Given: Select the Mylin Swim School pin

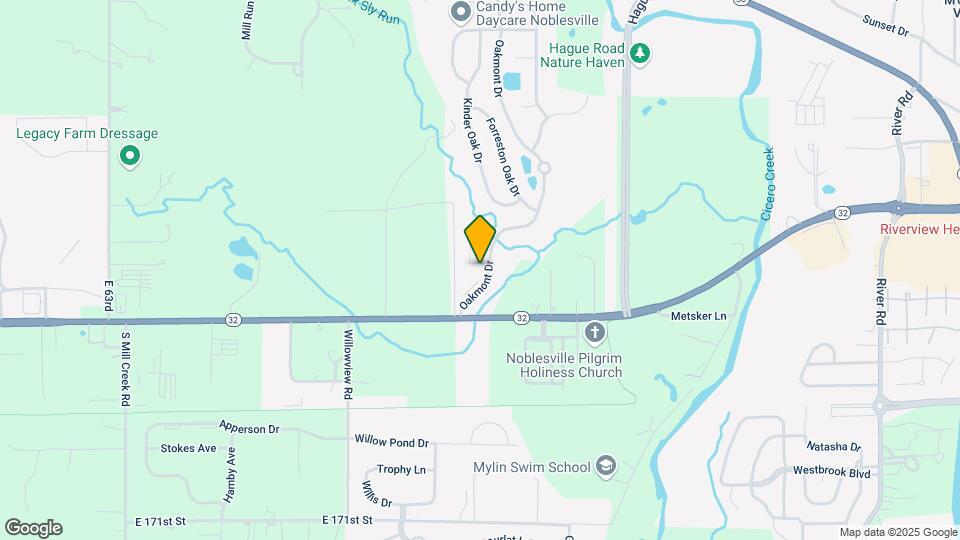Looking at the screenshot, I should point(606,466).
